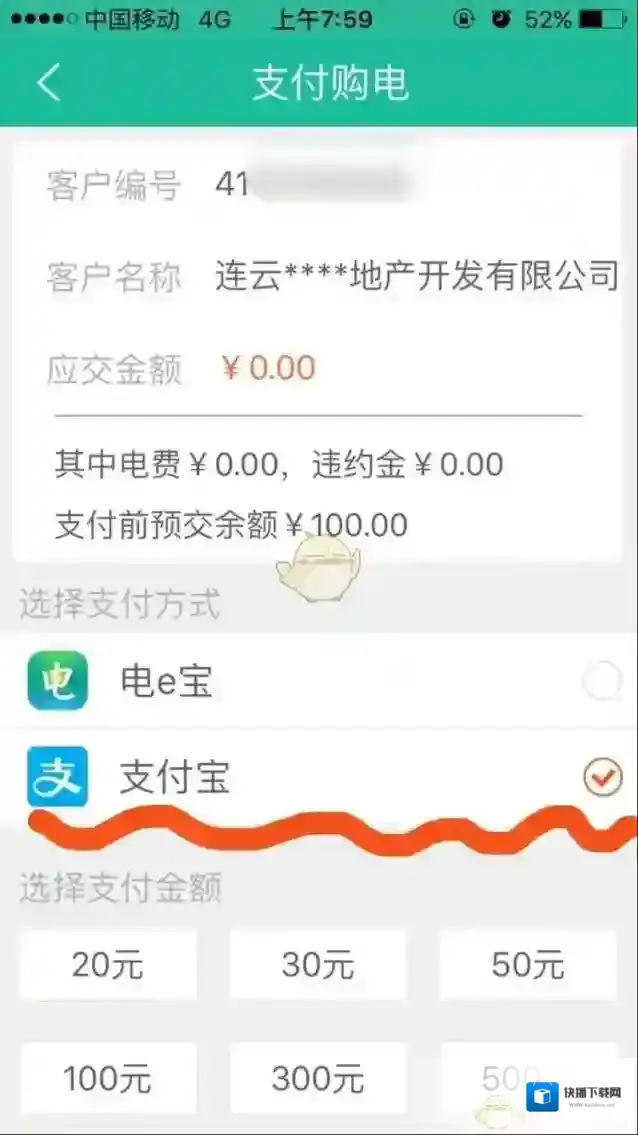The width and height of the screenshot is (638, 1135).
Task: Pick the 20元 payment amount
Action: click(108, 965)
